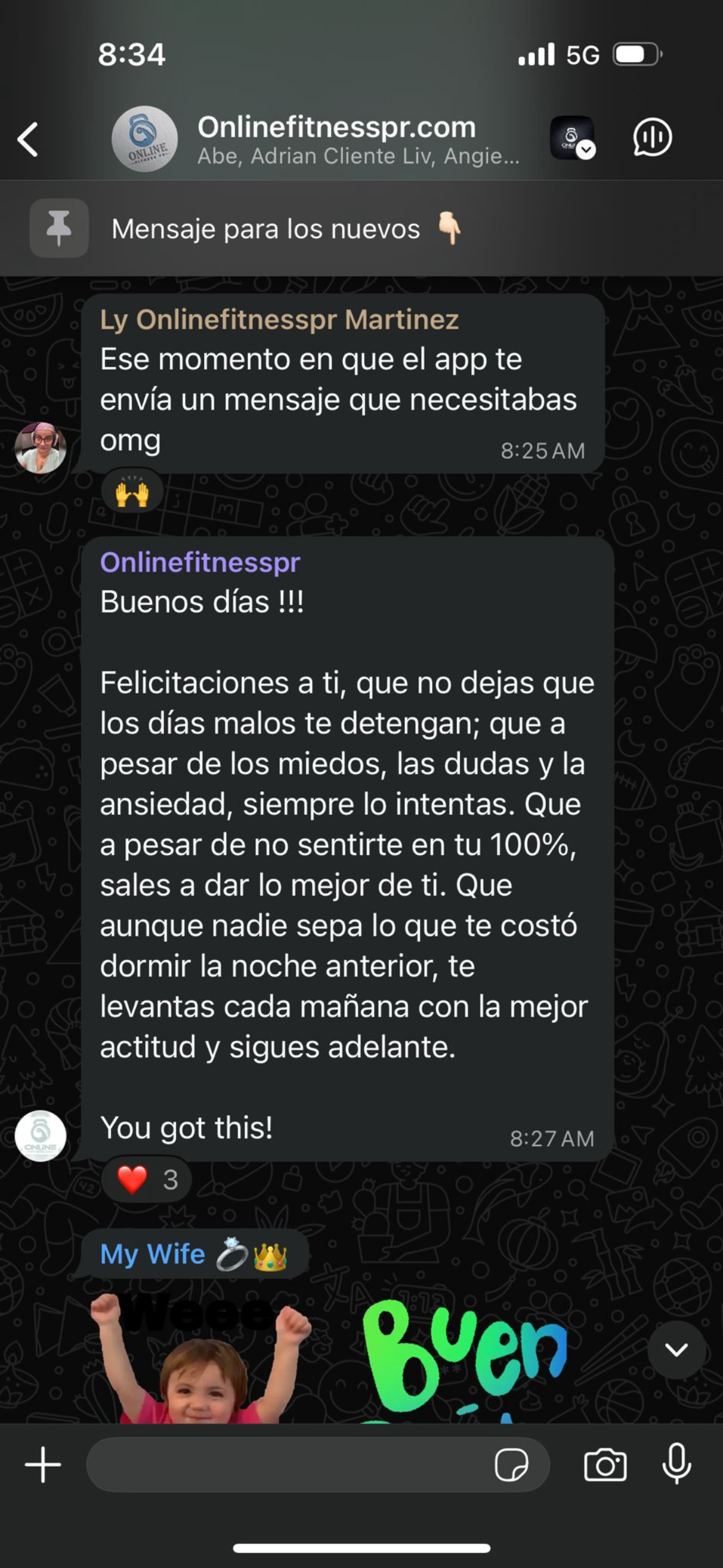
Task: Tap the sender name Ly Onlinefitnesspr Martinez
Action: [x=279, y=320]
